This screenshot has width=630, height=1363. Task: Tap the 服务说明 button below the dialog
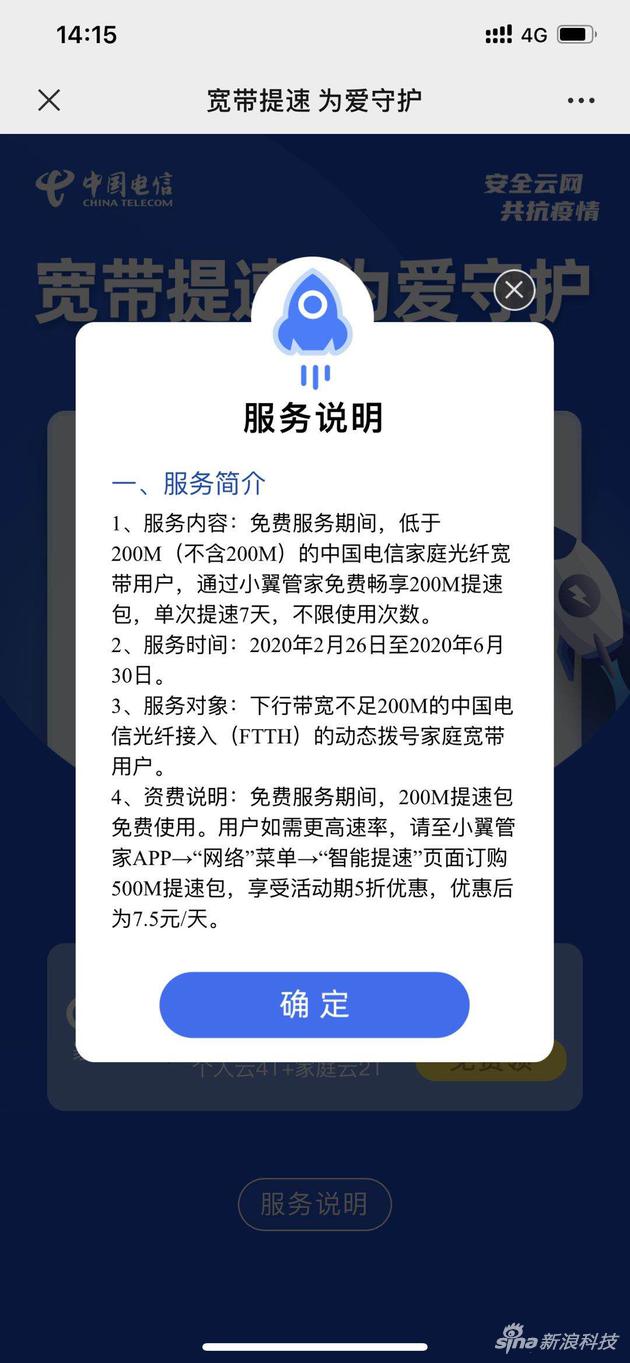click(x=314, y=1204)
